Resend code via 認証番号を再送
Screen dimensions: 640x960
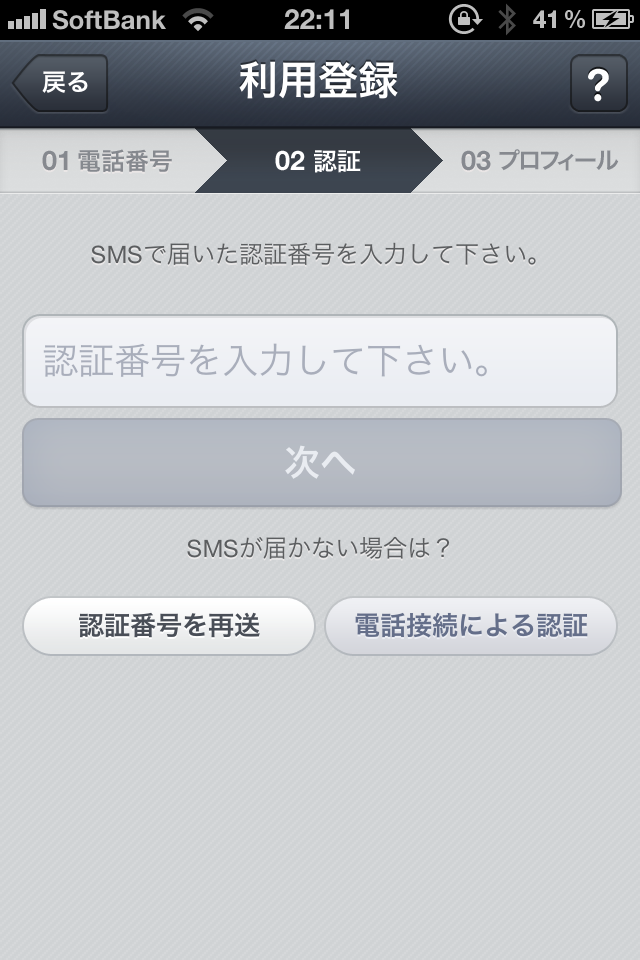169,626
